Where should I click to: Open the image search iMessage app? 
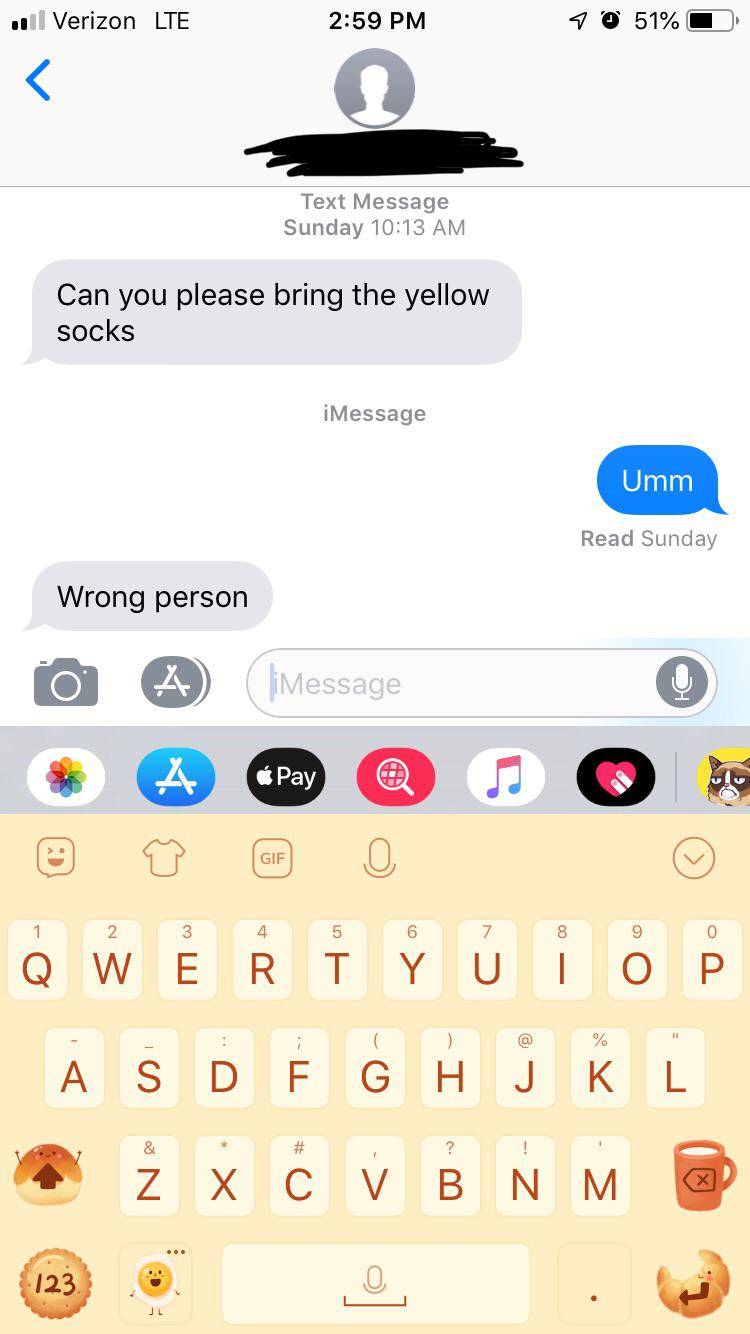[x=396, y=777]
